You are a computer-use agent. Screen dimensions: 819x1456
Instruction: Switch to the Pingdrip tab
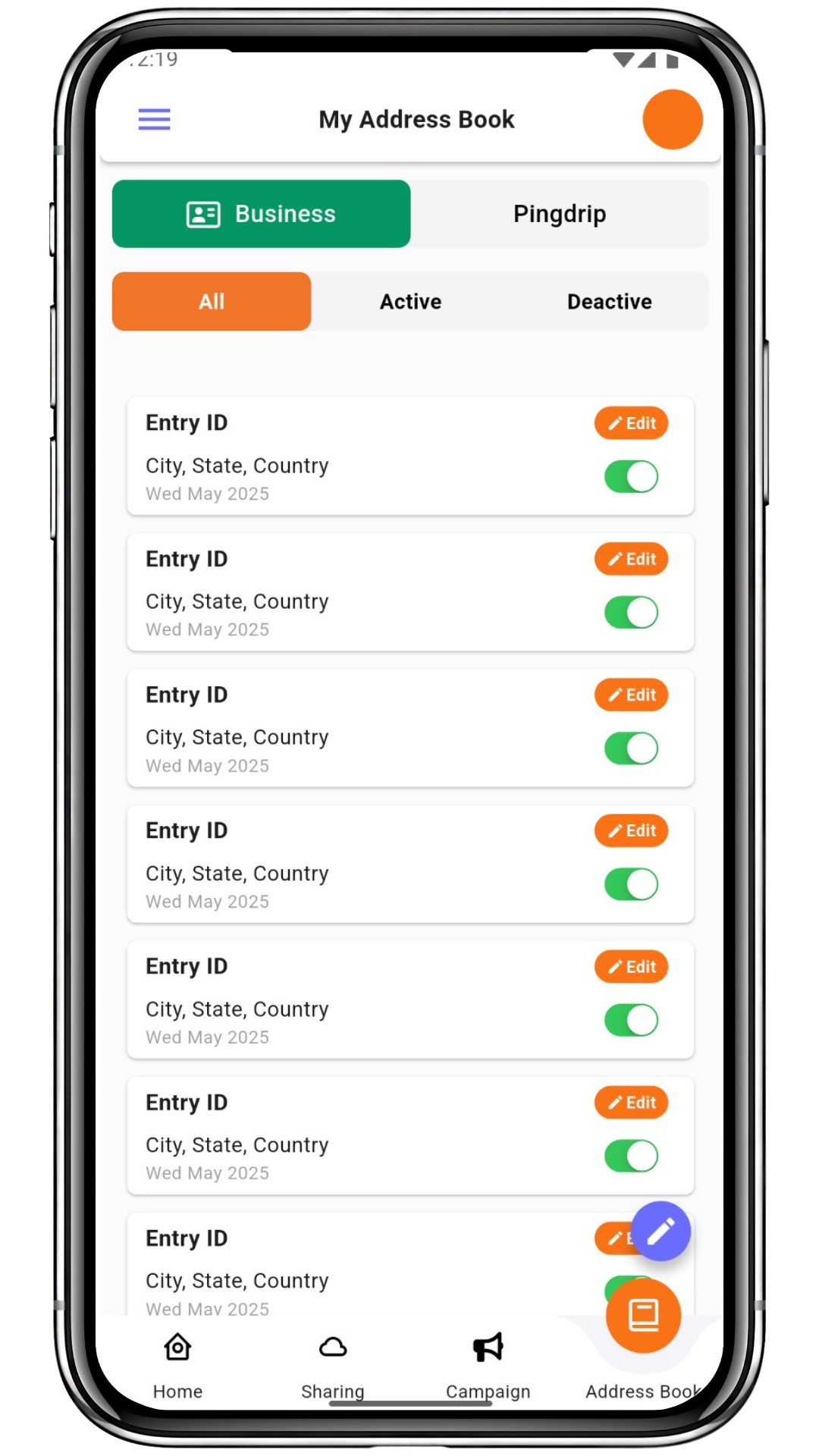tap(560, 214)
